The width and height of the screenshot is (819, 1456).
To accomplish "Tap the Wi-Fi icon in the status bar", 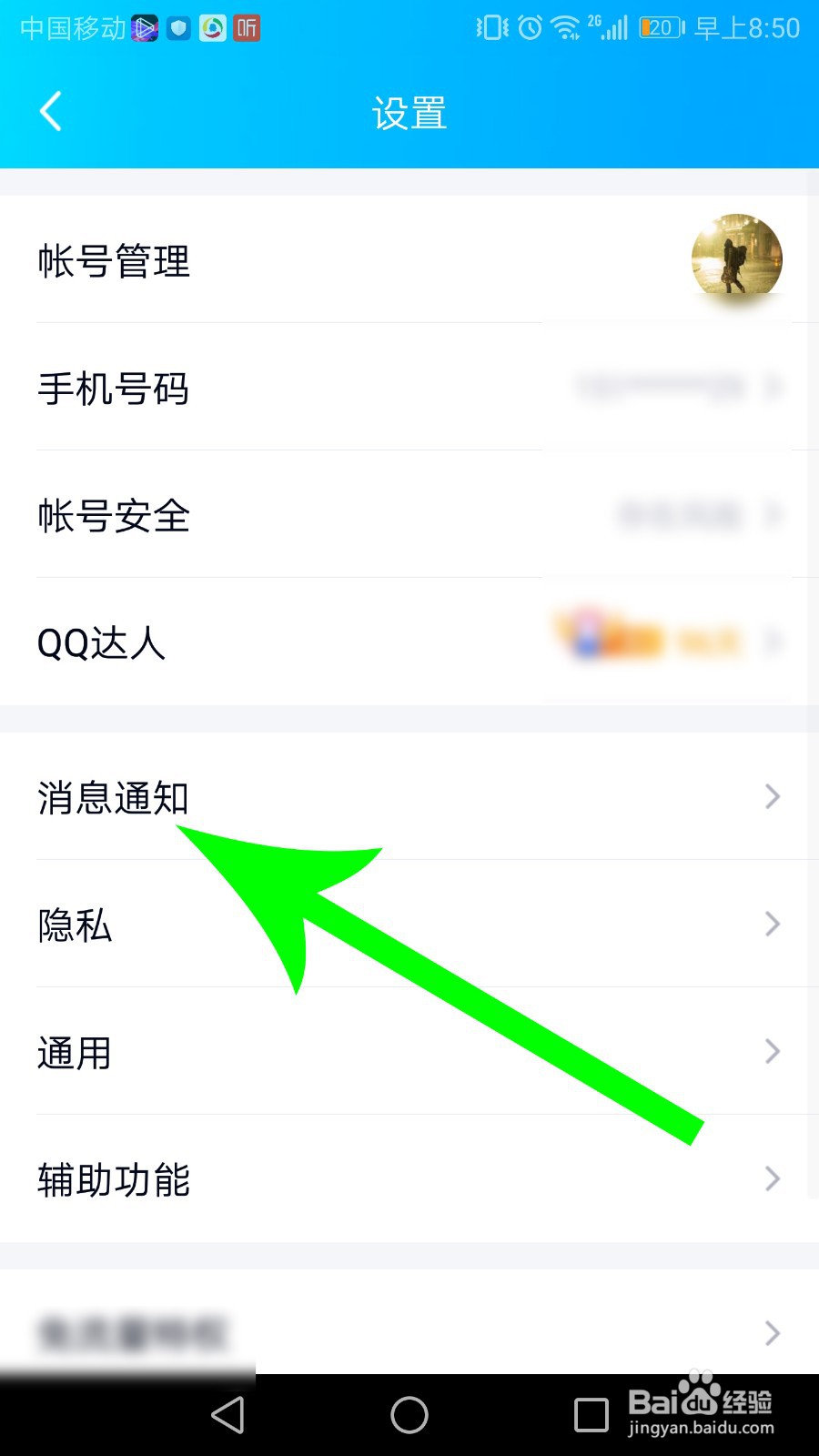I will point(566,28).
